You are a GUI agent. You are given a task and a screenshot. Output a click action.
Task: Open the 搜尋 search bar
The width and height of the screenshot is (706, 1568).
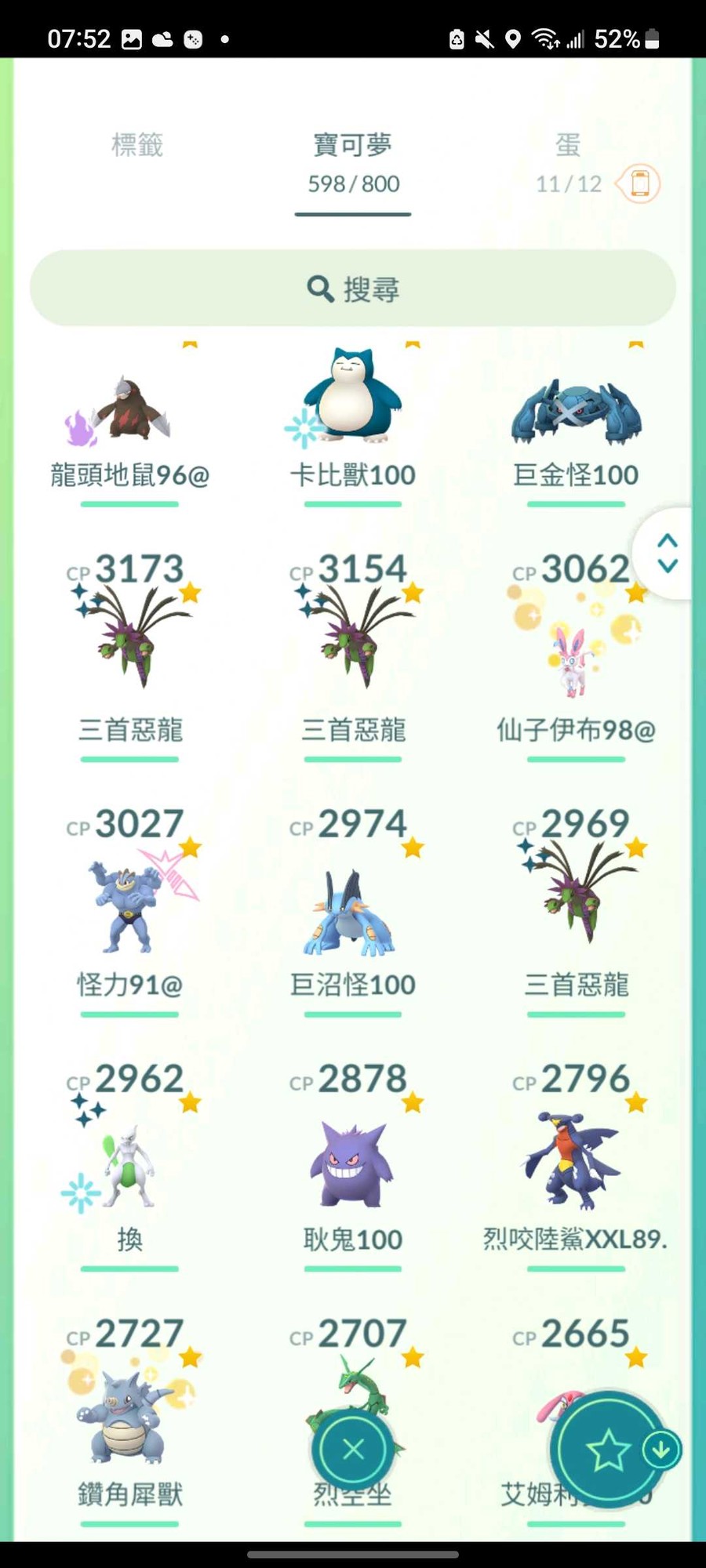pos(353,289)
